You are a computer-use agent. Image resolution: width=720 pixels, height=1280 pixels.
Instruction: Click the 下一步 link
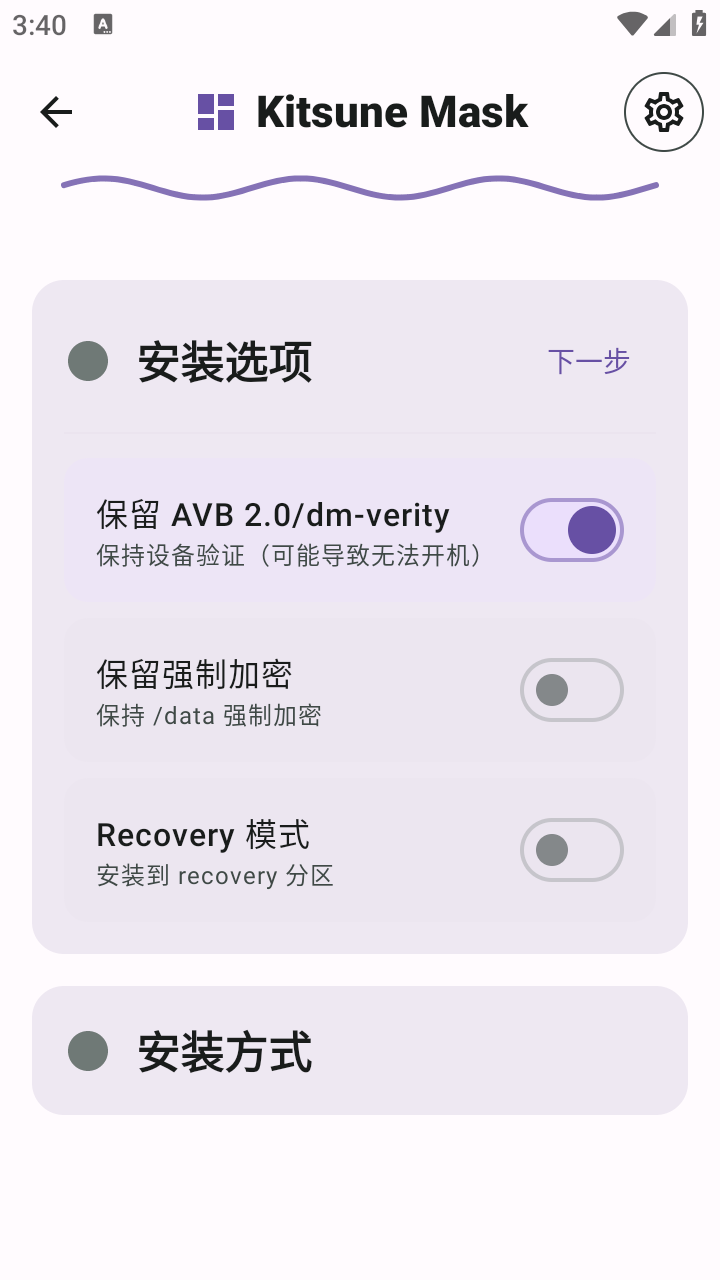(x=588, y=361)
